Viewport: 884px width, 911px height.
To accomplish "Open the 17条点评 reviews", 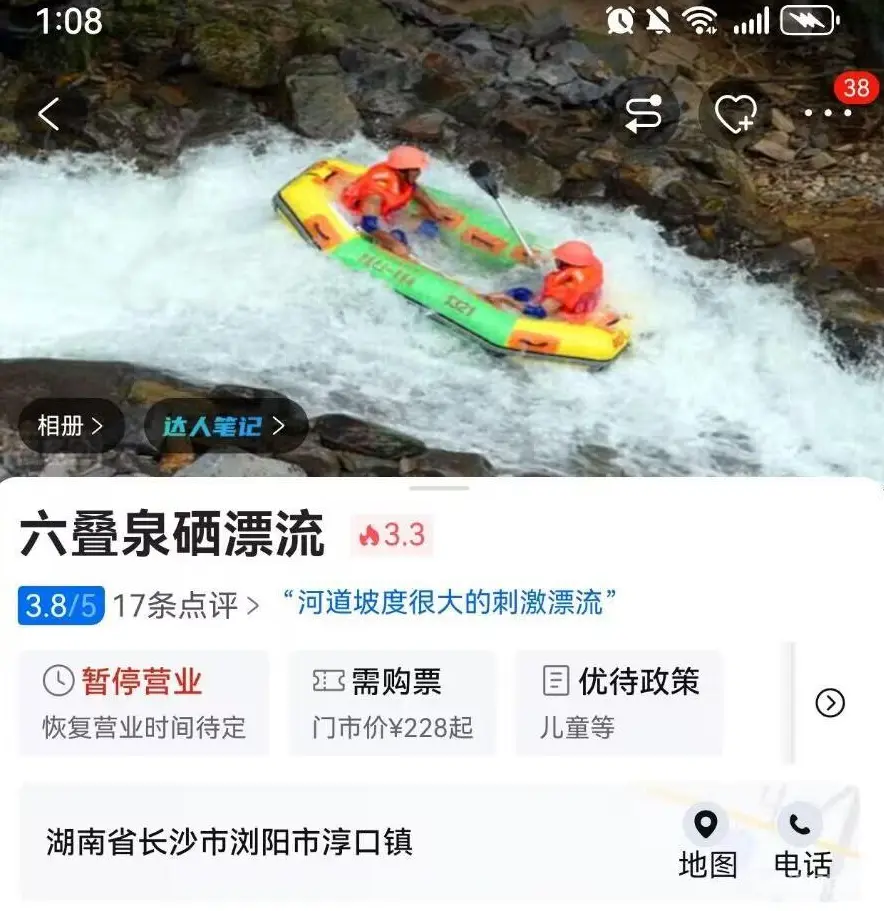I will coord(186,605).
